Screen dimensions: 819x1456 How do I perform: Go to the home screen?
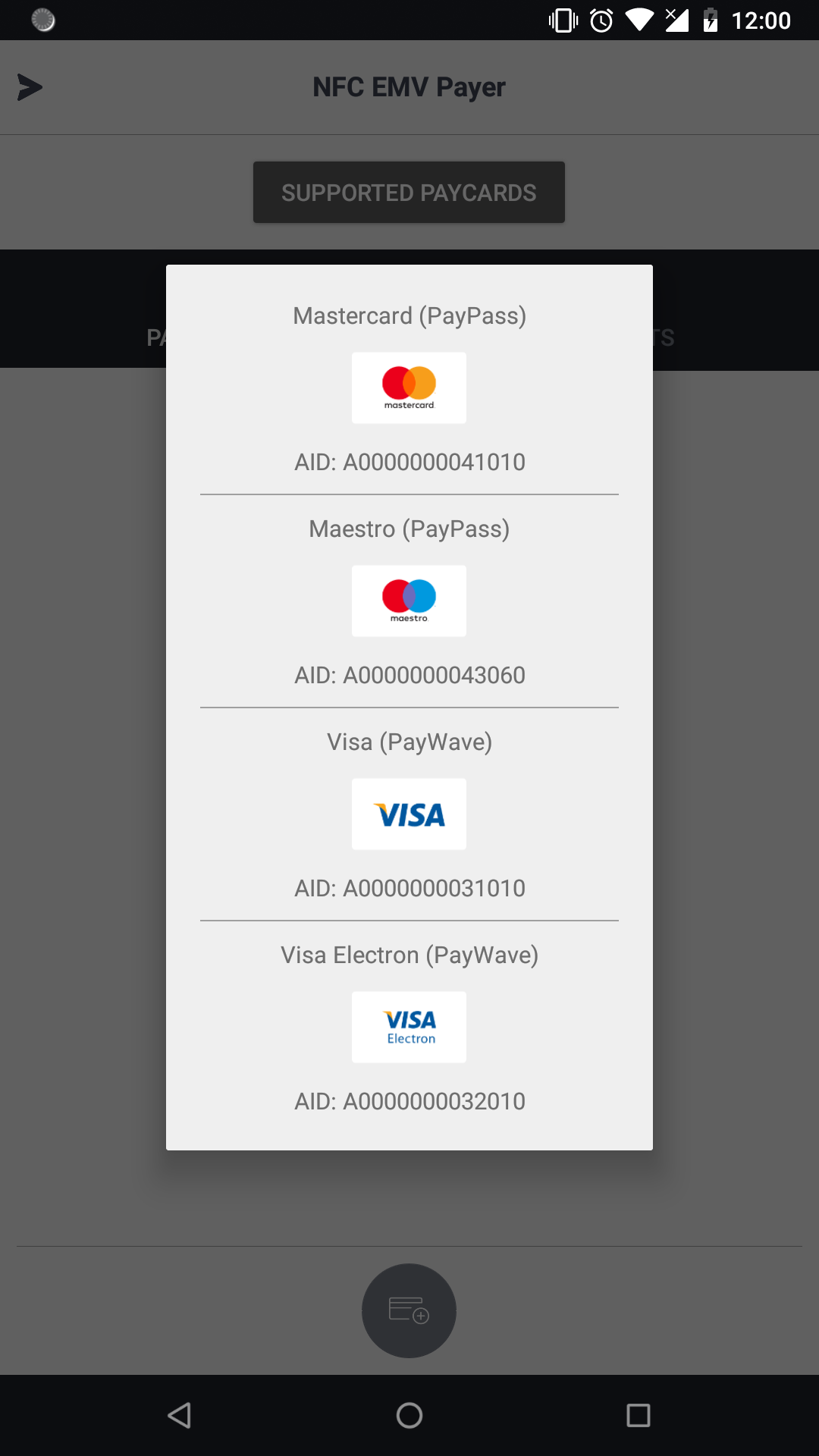409,1415
